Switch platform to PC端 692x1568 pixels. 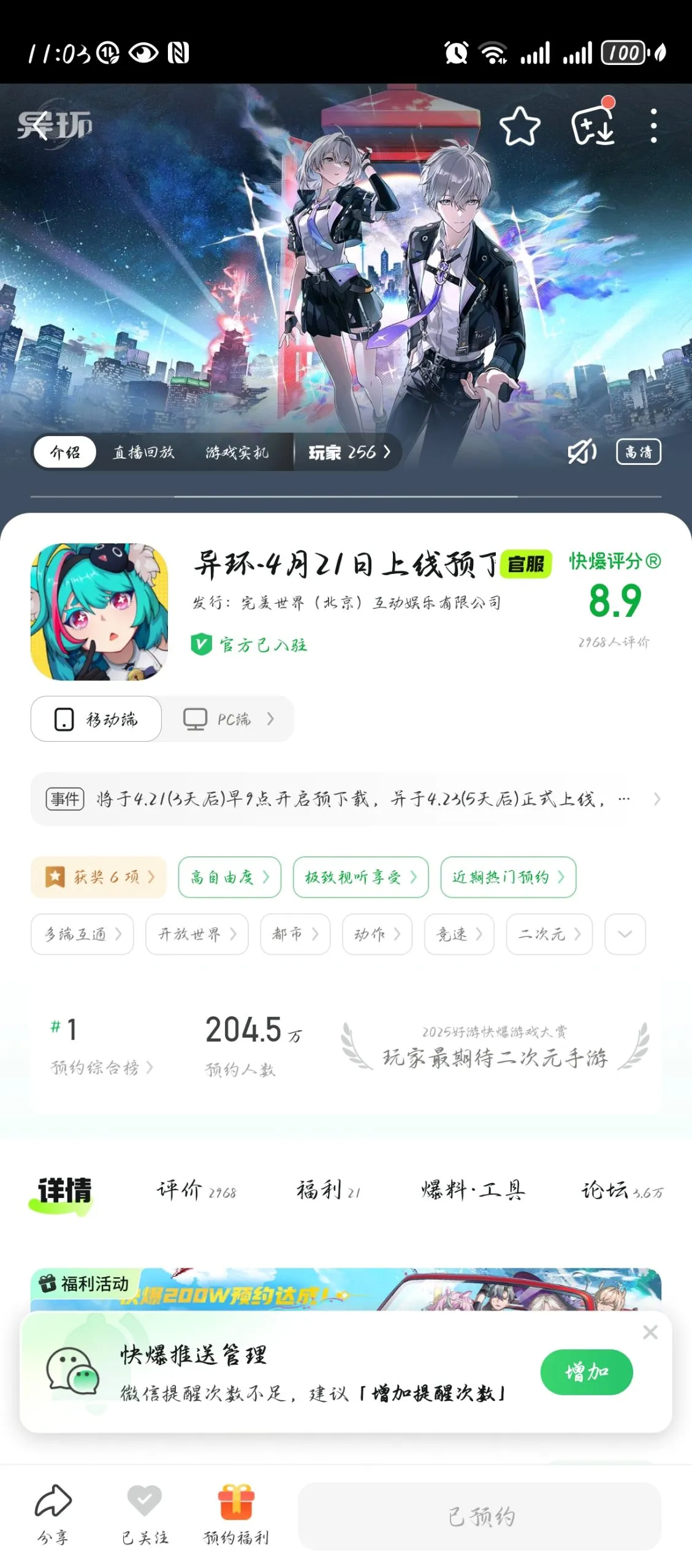tap(224, 719)
